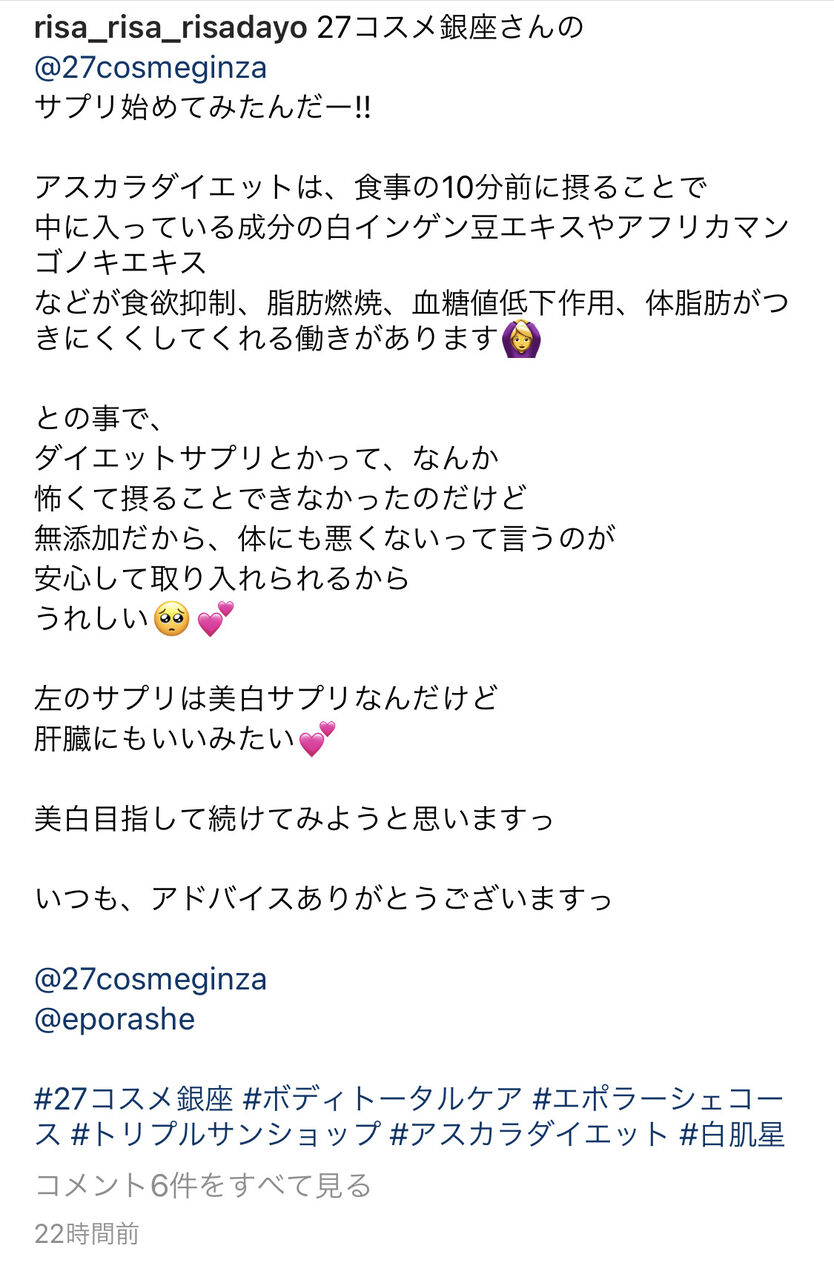
Task: Open hashtag #白肌星
Action: pos(732,1134)
